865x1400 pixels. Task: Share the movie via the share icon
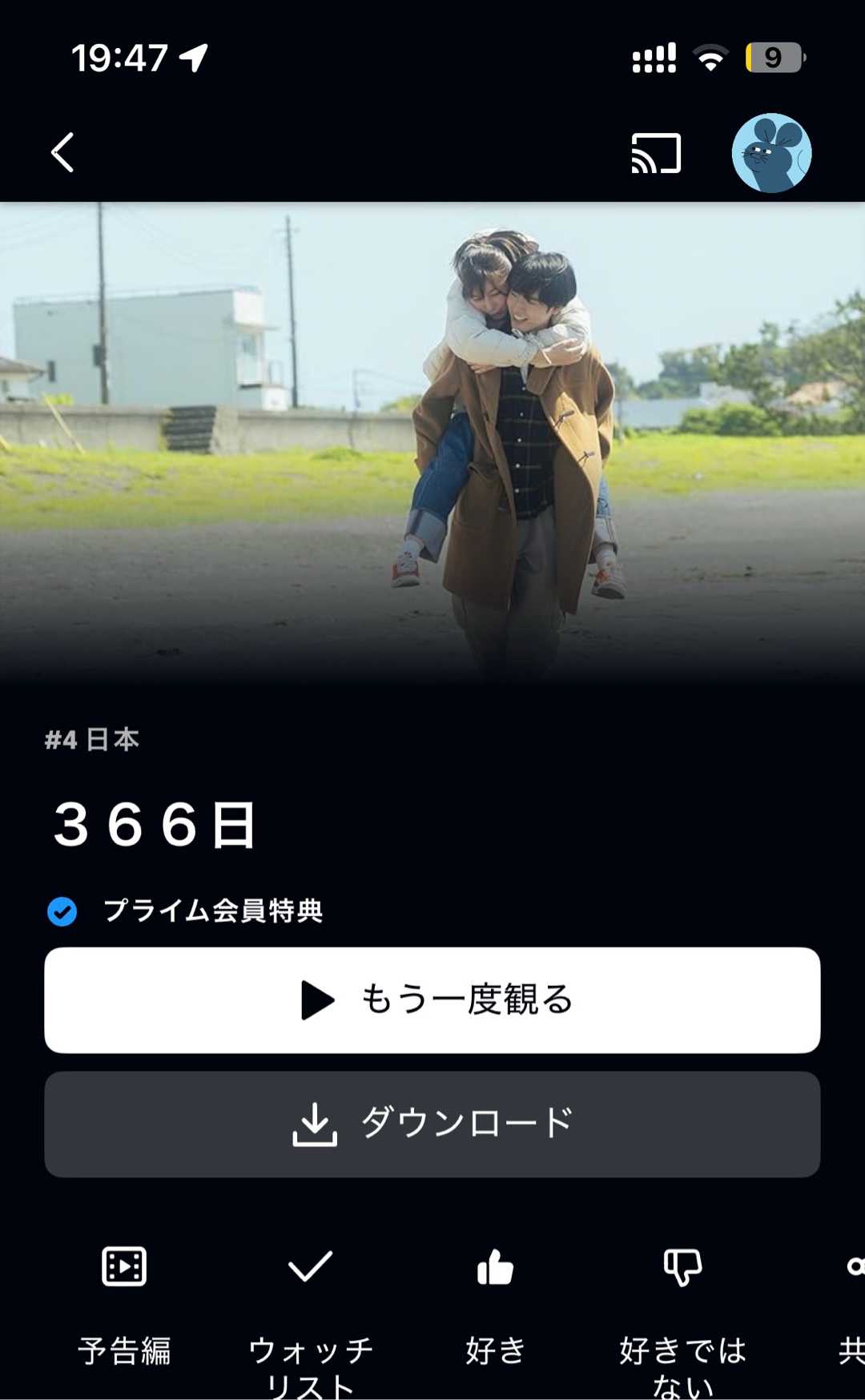(855, 1267)
